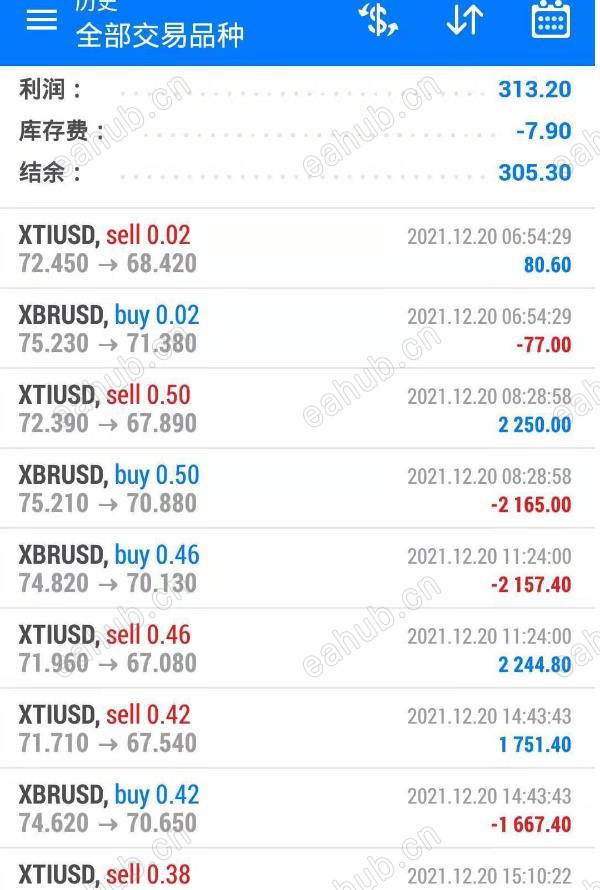The width and height of the screenshot is (600, 890).
Task: Open the calendar date range picker
Action: (550, 20)
